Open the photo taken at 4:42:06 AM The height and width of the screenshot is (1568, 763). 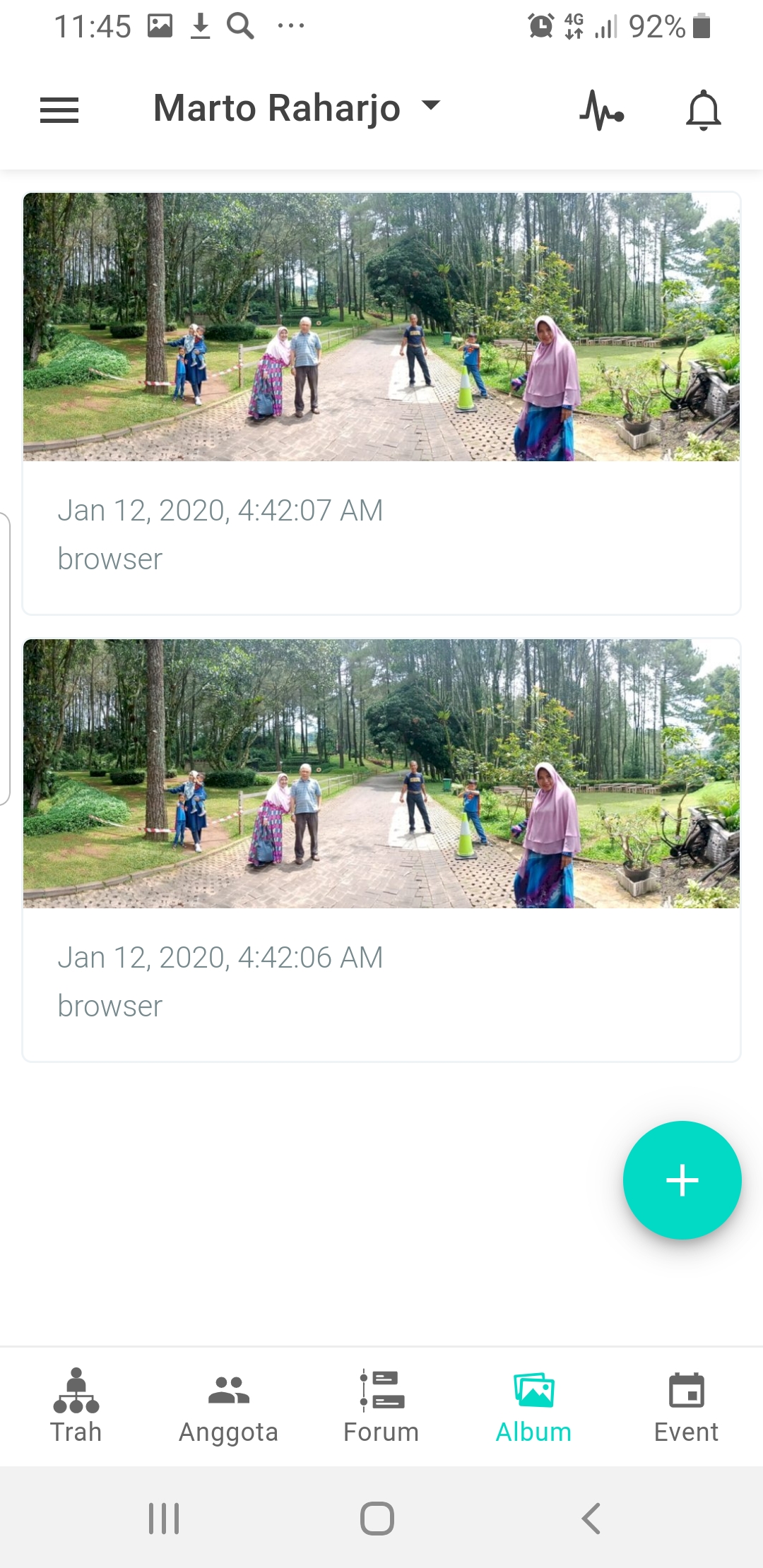pyautogui.click(x=381, y=773)
